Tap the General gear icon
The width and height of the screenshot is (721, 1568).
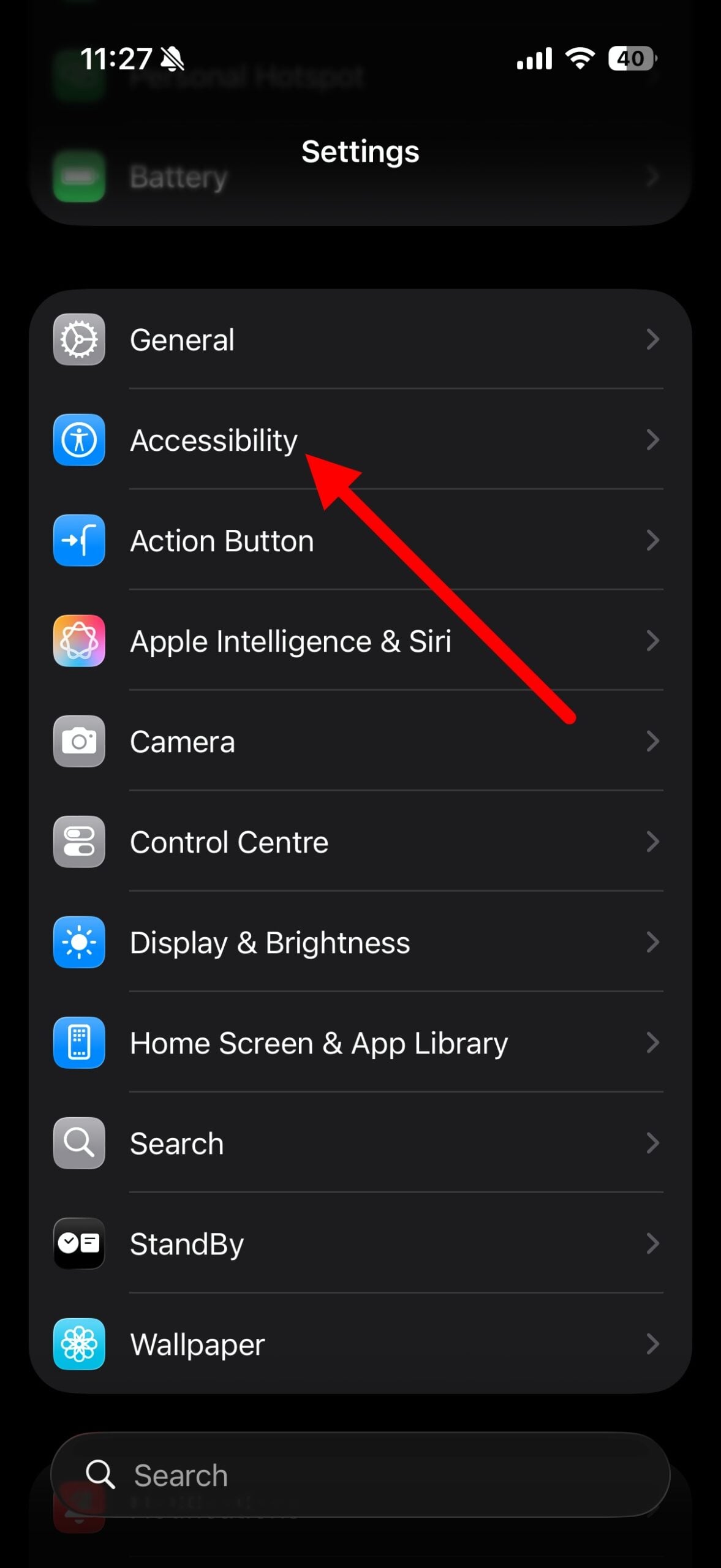click(x=79, y=340)
